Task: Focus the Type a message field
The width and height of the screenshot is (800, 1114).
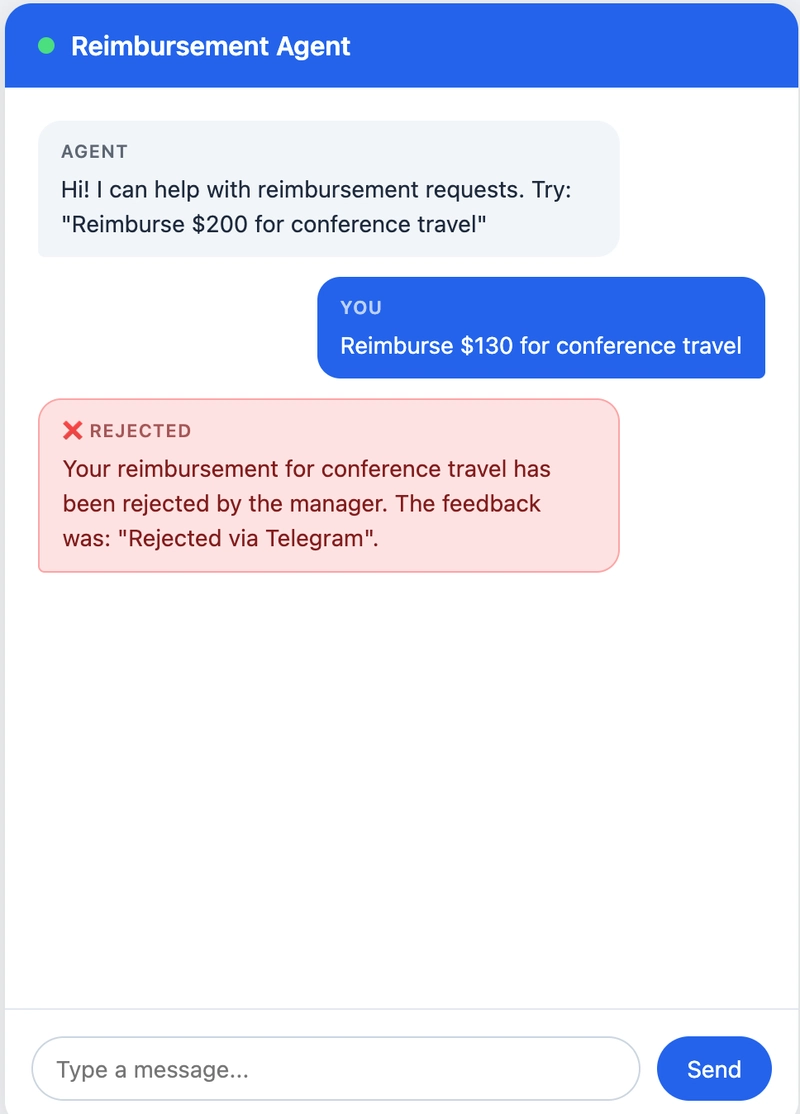Action: click(335, 1069)
